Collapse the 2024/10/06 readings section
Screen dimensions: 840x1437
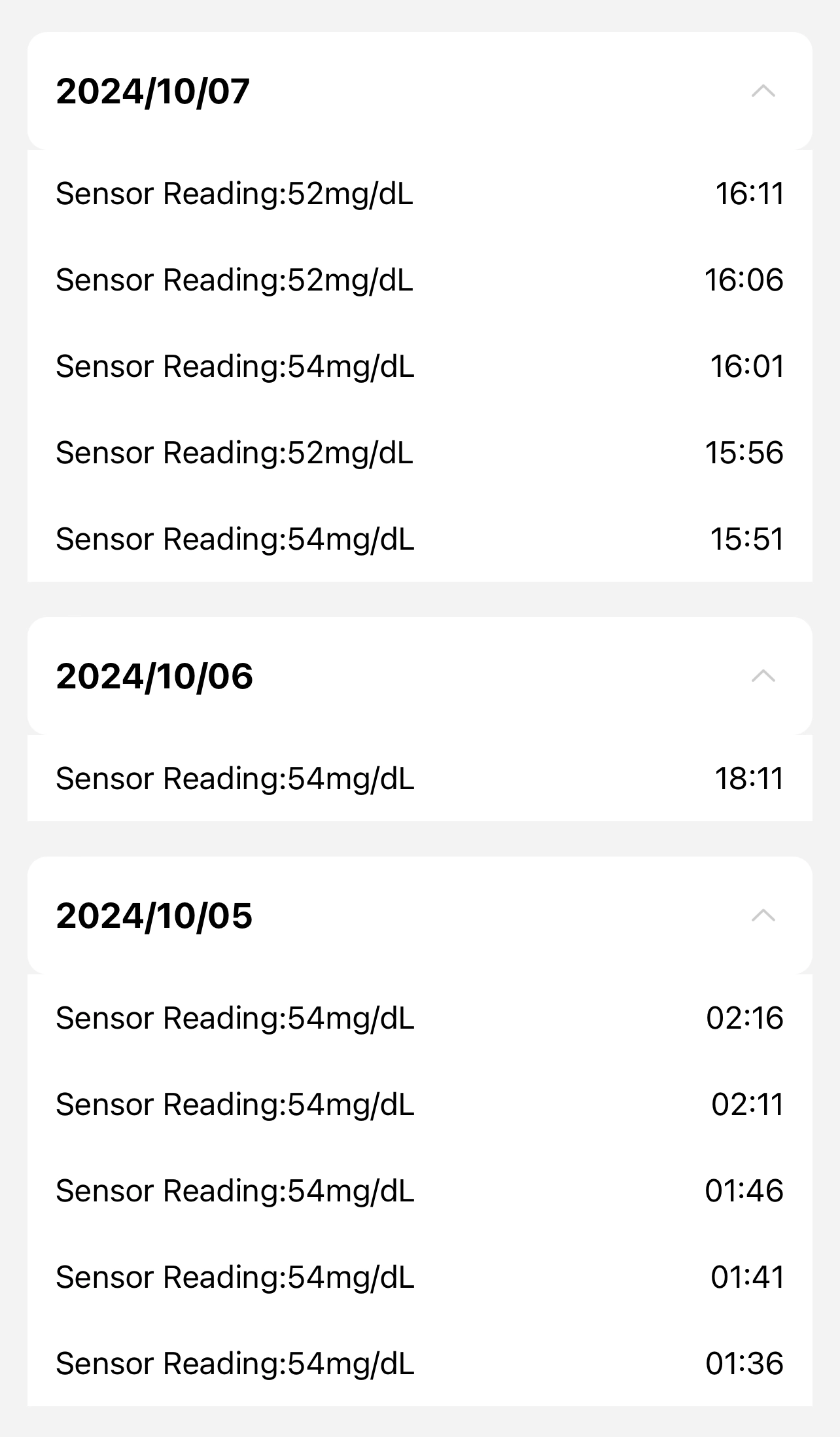763,676
